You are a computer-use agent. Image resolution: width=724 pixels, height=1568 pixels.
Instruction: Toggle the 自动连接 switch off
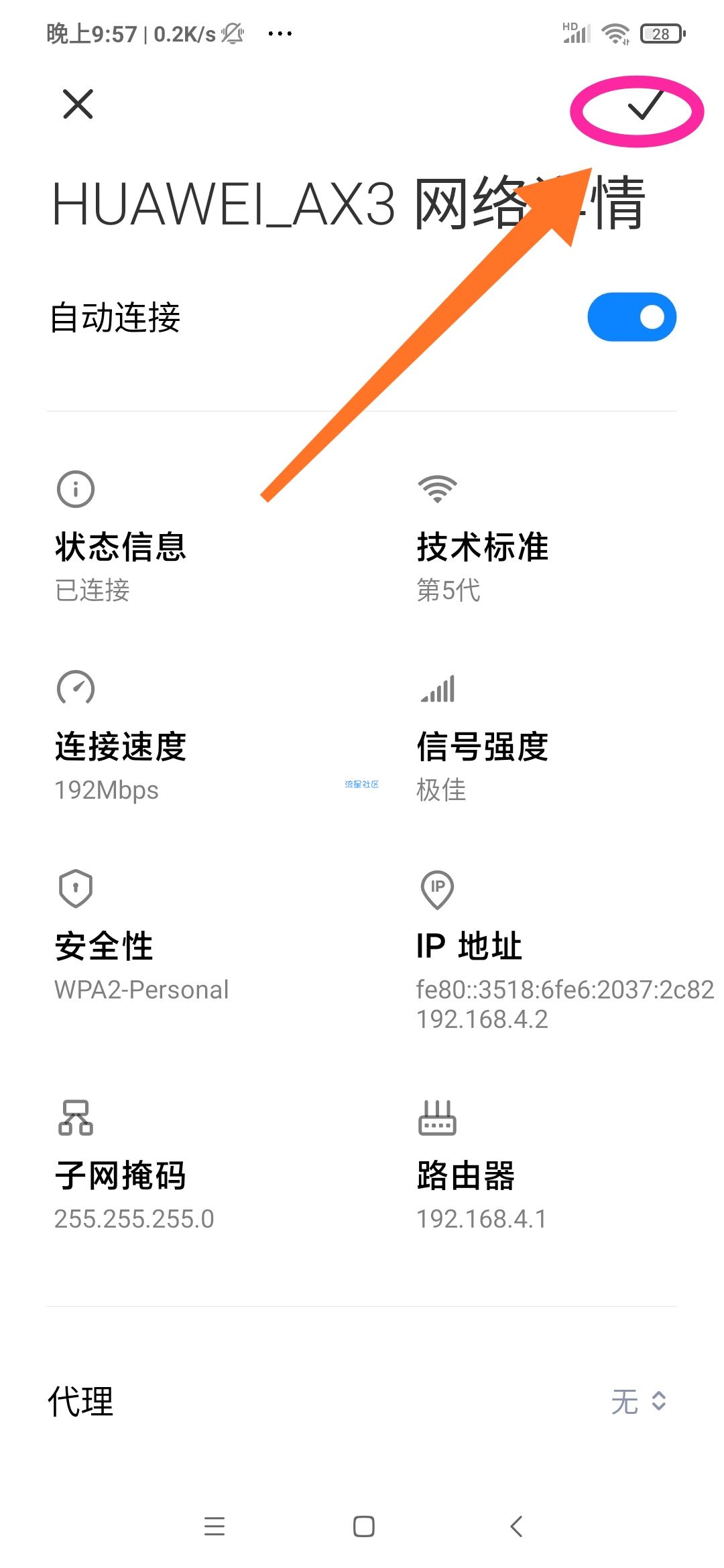tap(631, 317)
